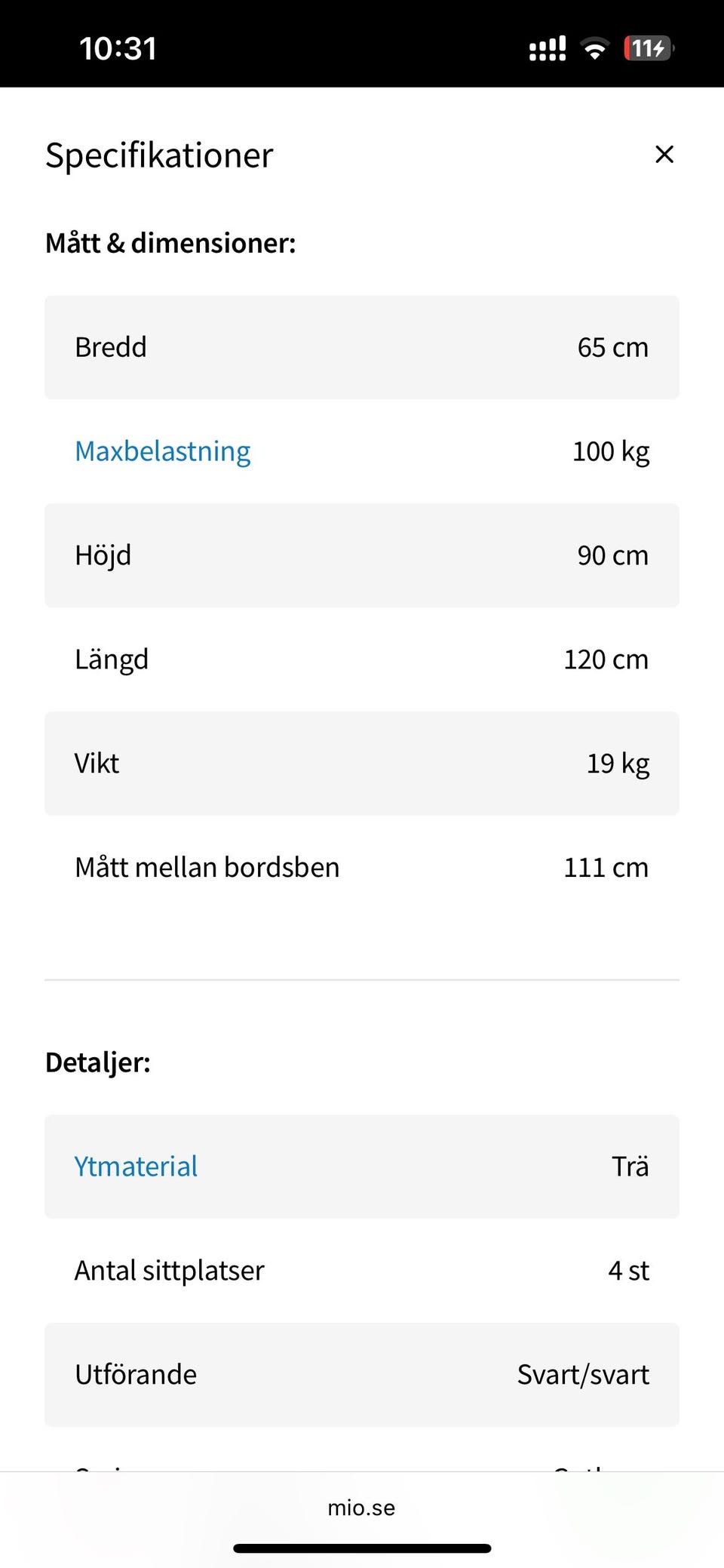Open the Ytmaterial link

tap(136, 1167)
